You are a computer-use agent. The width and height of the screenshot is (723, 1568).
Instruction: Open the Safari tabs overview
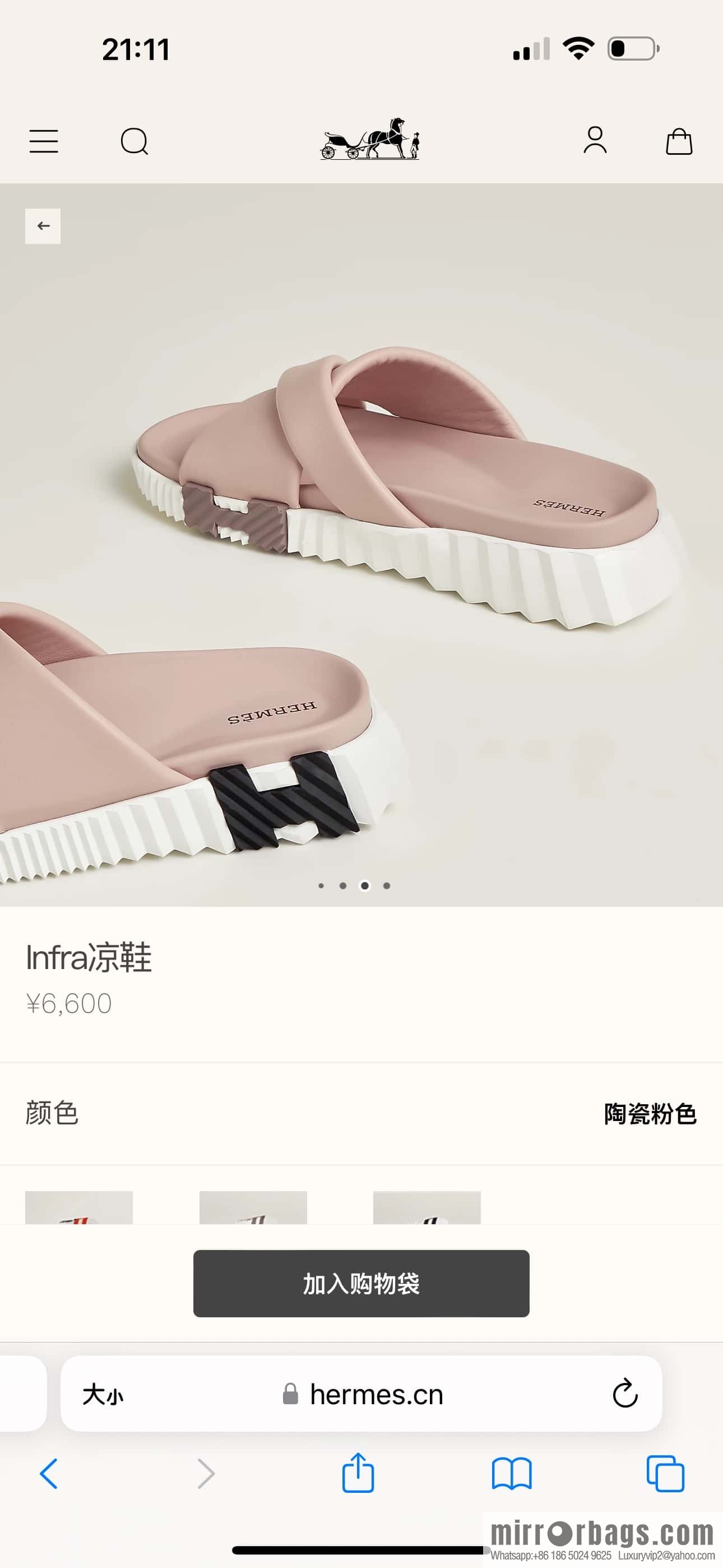point(665,1474)
